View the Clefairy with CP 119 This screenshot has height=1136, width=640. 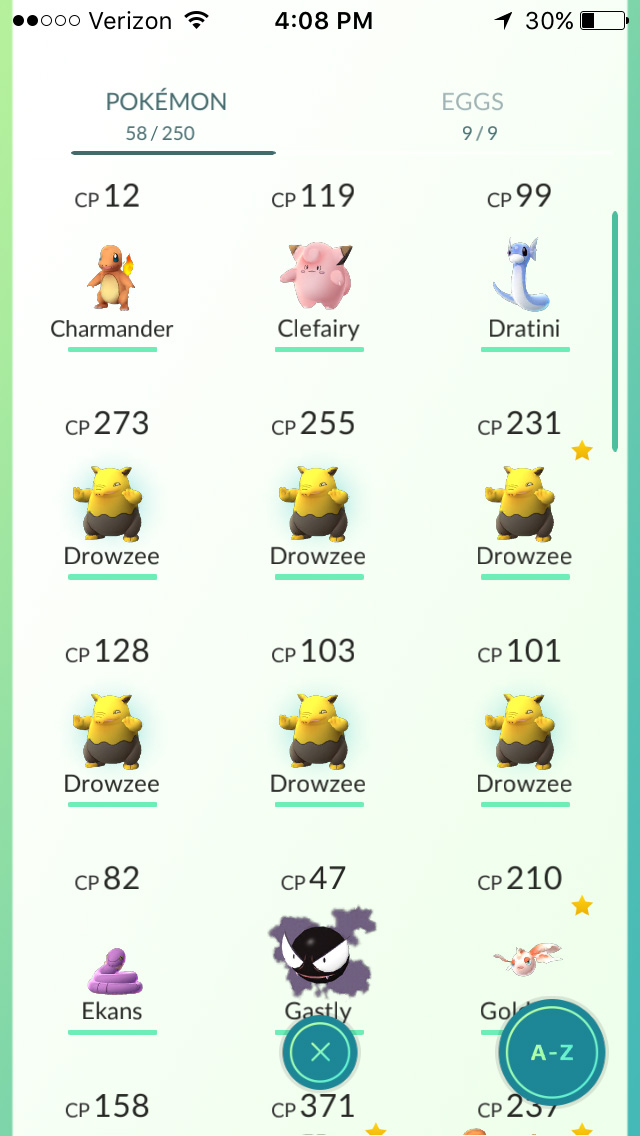click(318, 280)
